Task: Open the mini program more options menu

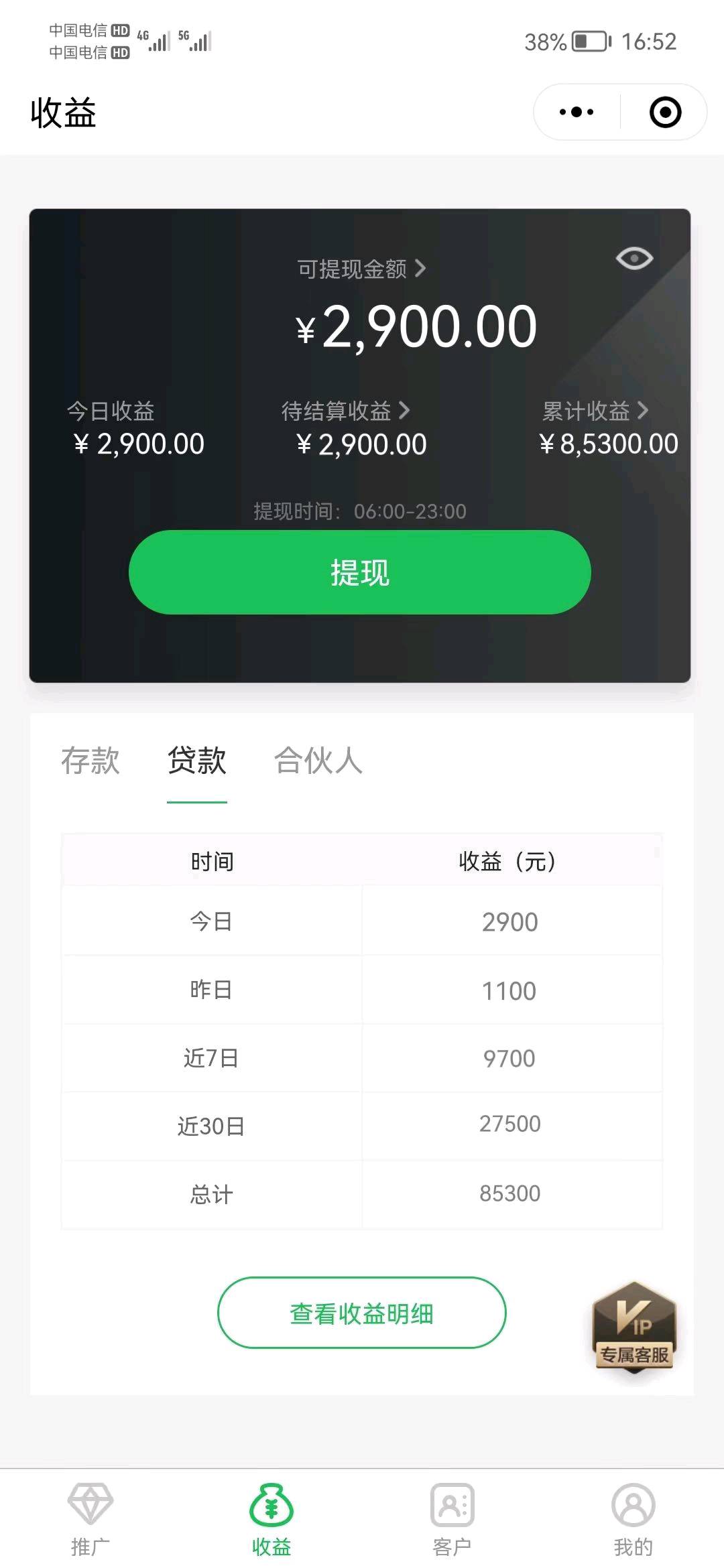Action: pyautogui.click(x=577, y=112)
